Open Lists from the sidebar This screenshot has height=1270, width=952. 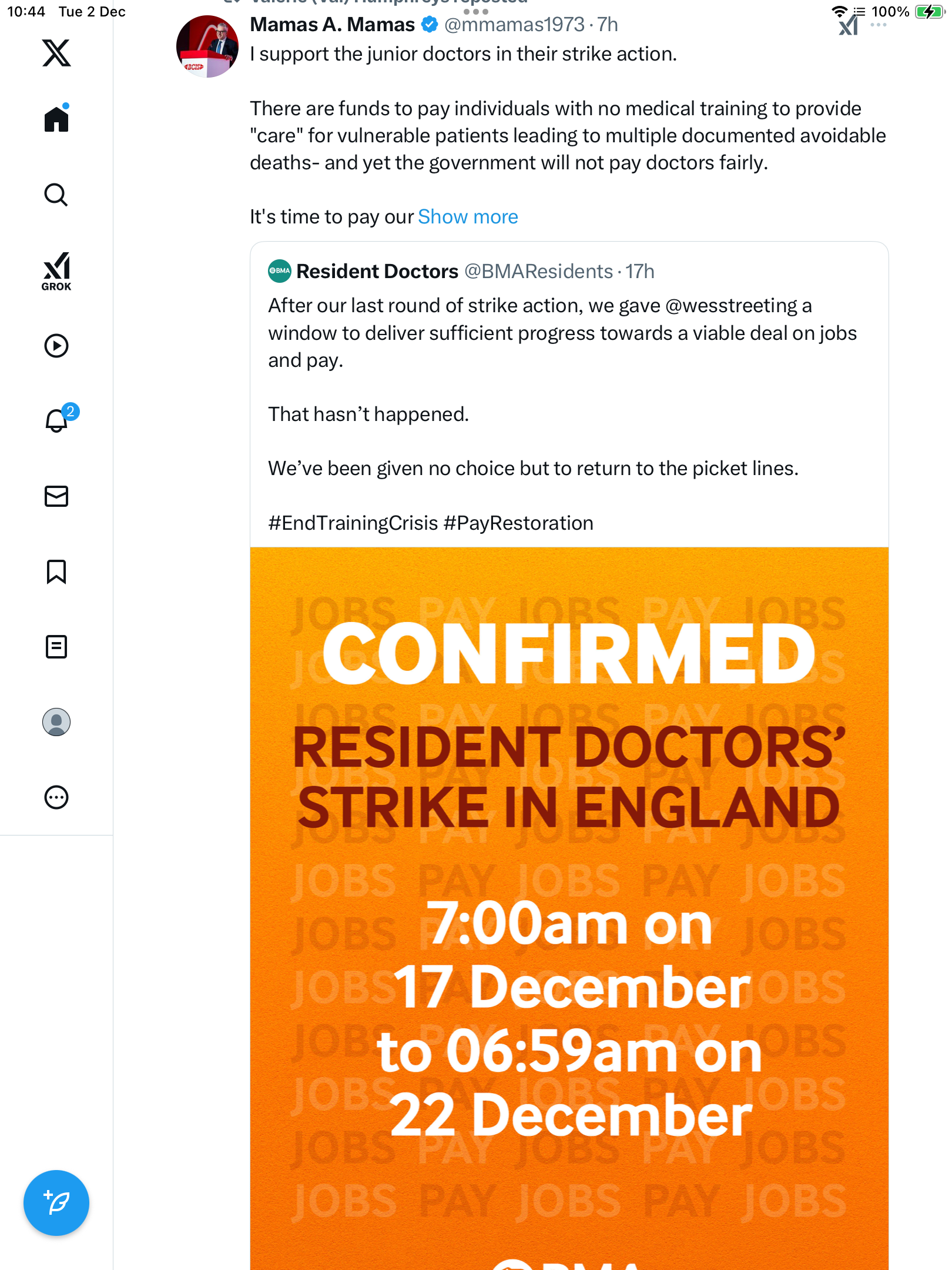pyautogui.click(x=56, y=647)
